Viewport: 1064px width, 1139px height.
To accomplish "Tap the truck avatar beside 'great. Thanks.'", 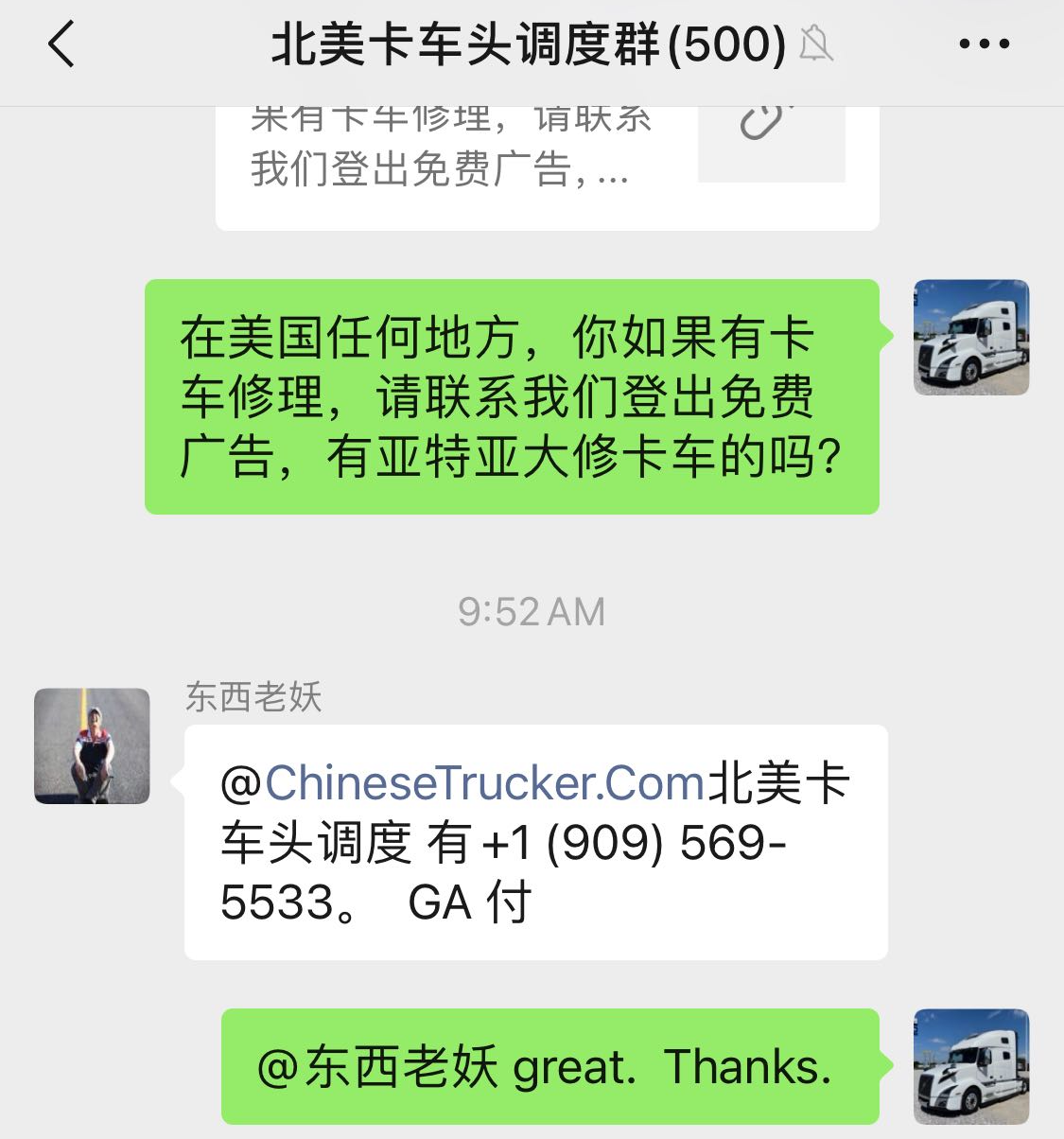I will pos(970,1066).
